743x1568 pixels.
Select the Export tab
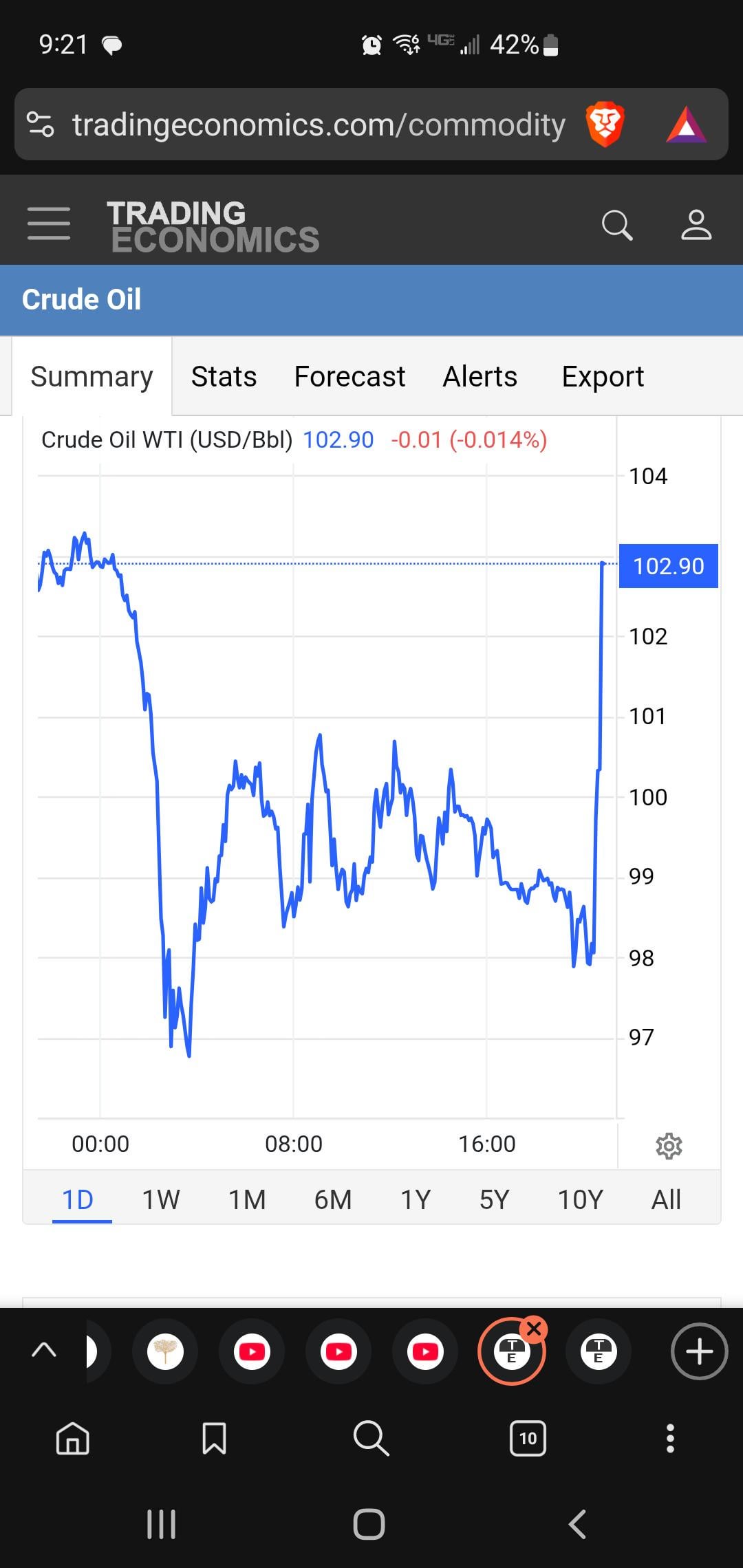click(603, 377)
